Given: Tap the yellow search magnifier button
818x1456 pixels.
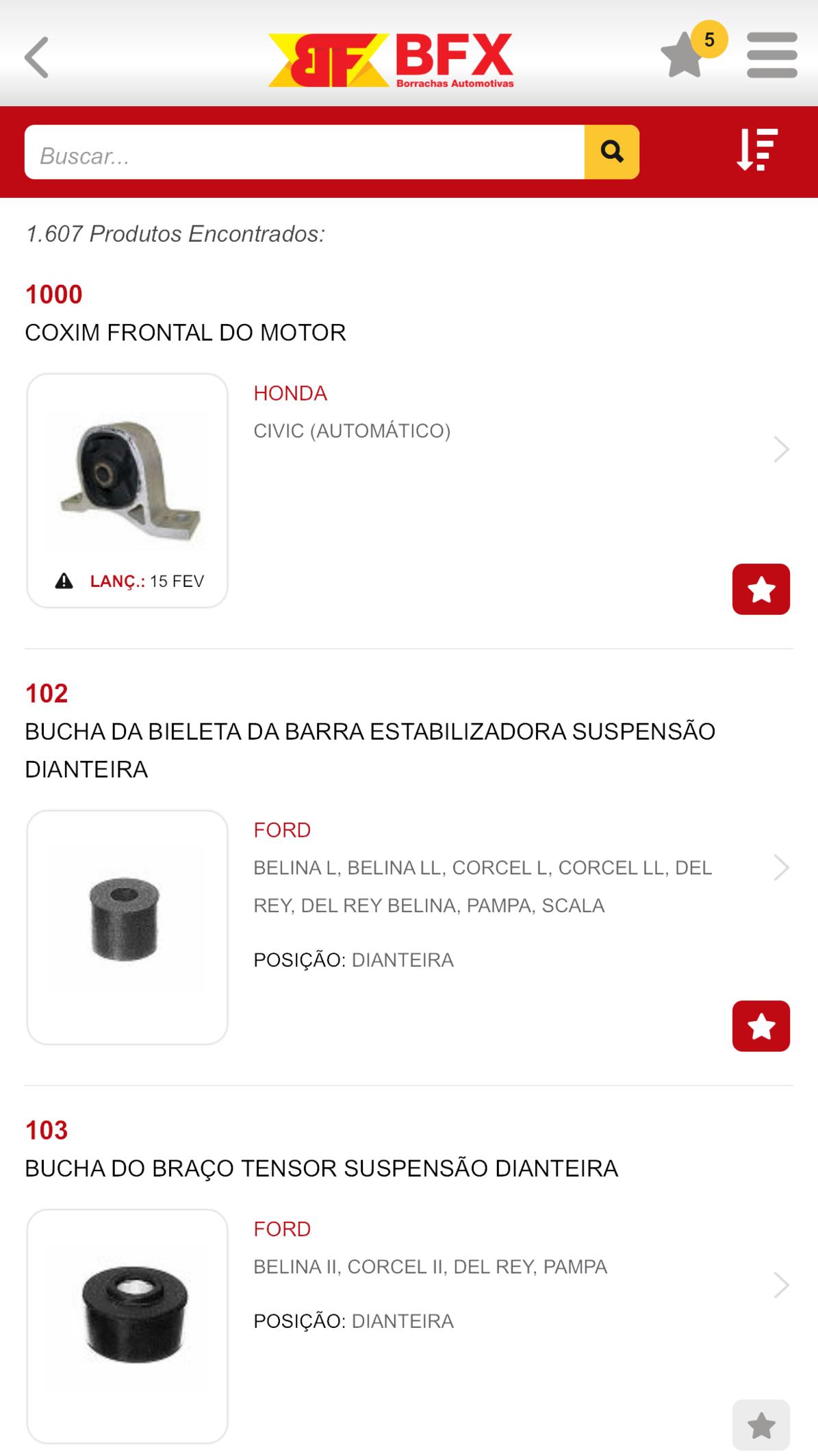Looking at the screenshot, I should 612,152.
